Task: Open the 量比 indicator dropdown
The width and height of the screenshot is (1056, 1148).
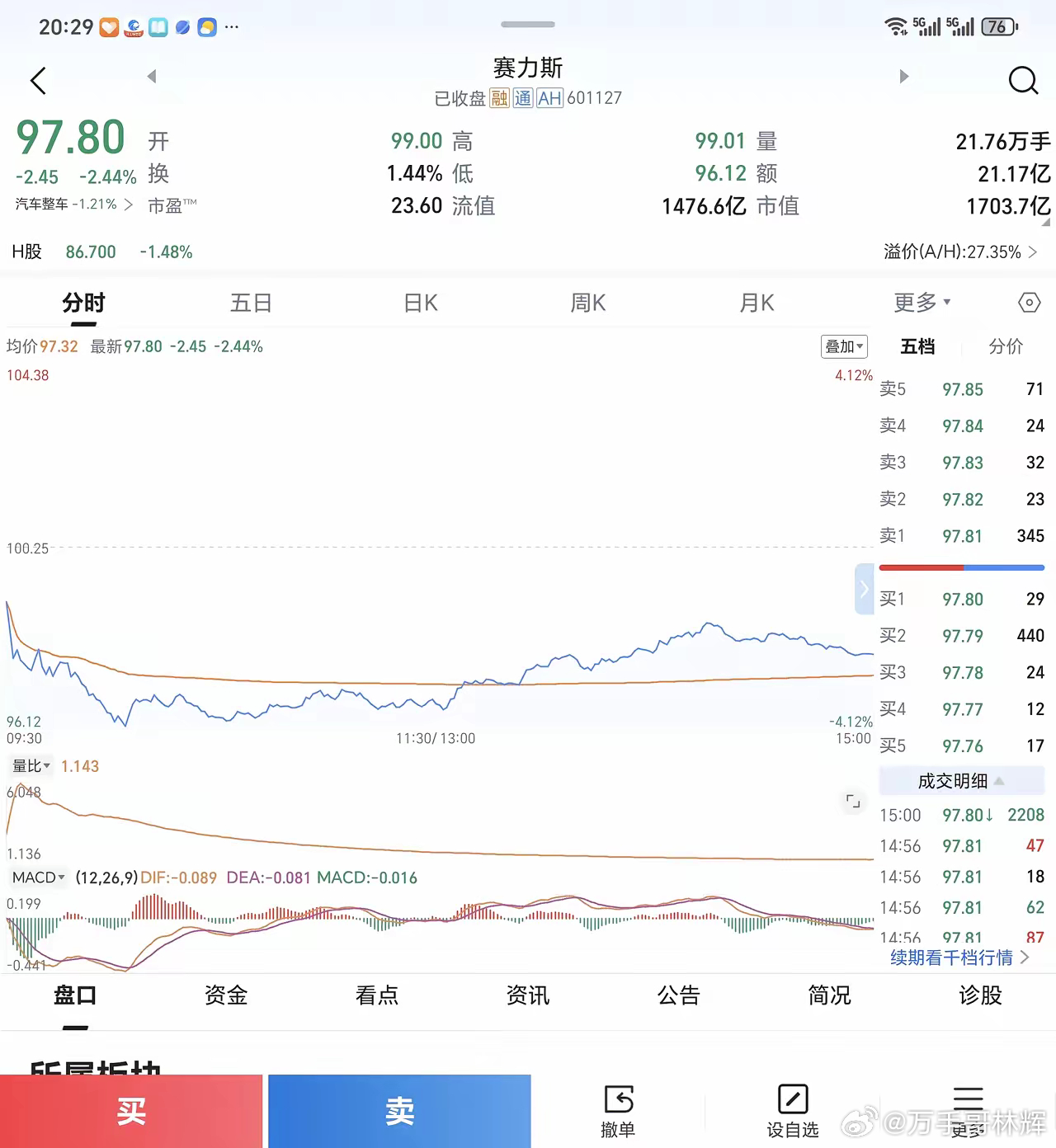Action: tap(30, 766)
